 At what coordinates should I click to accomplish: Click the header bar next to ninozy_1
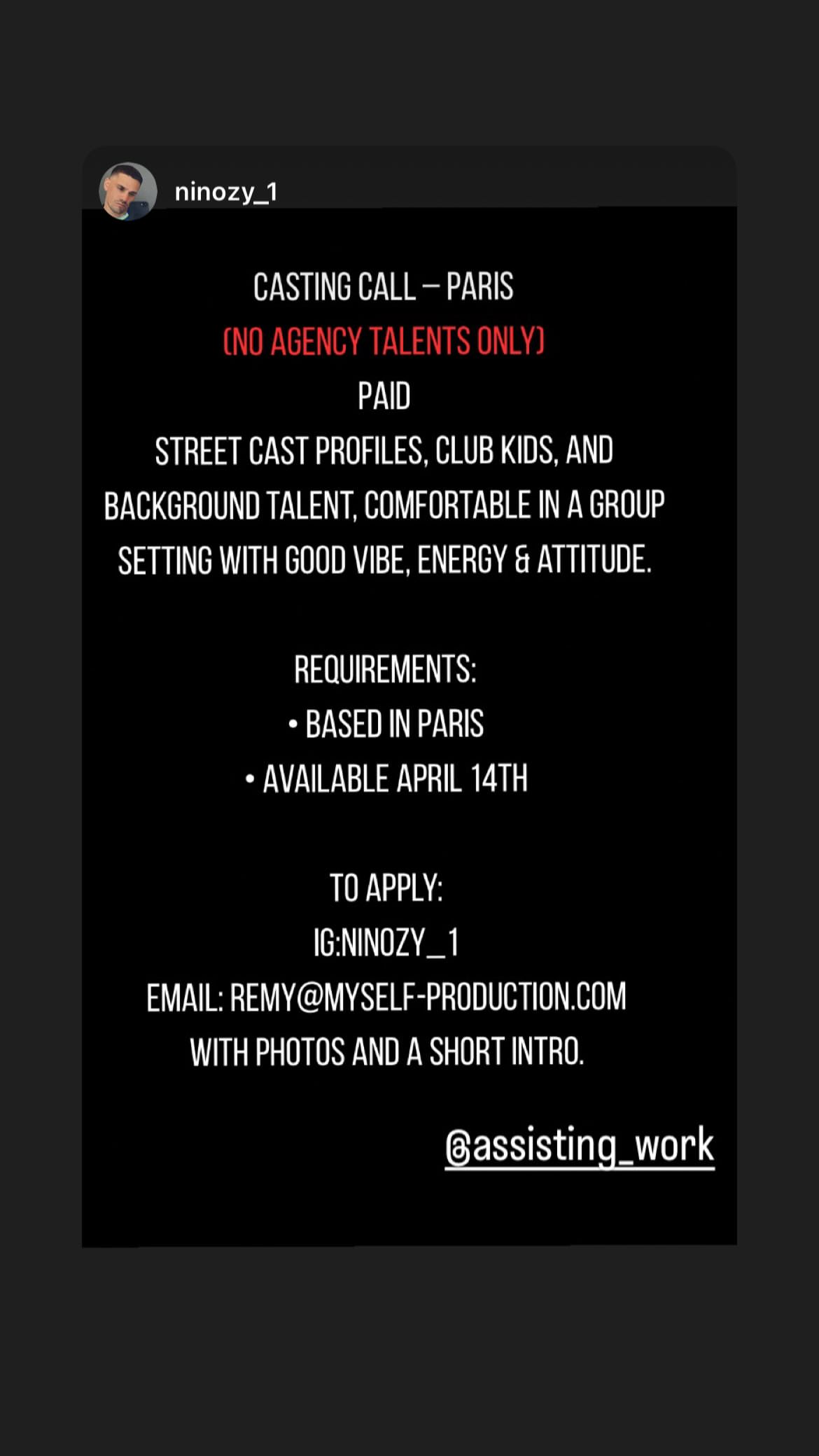tap(490, 188)
